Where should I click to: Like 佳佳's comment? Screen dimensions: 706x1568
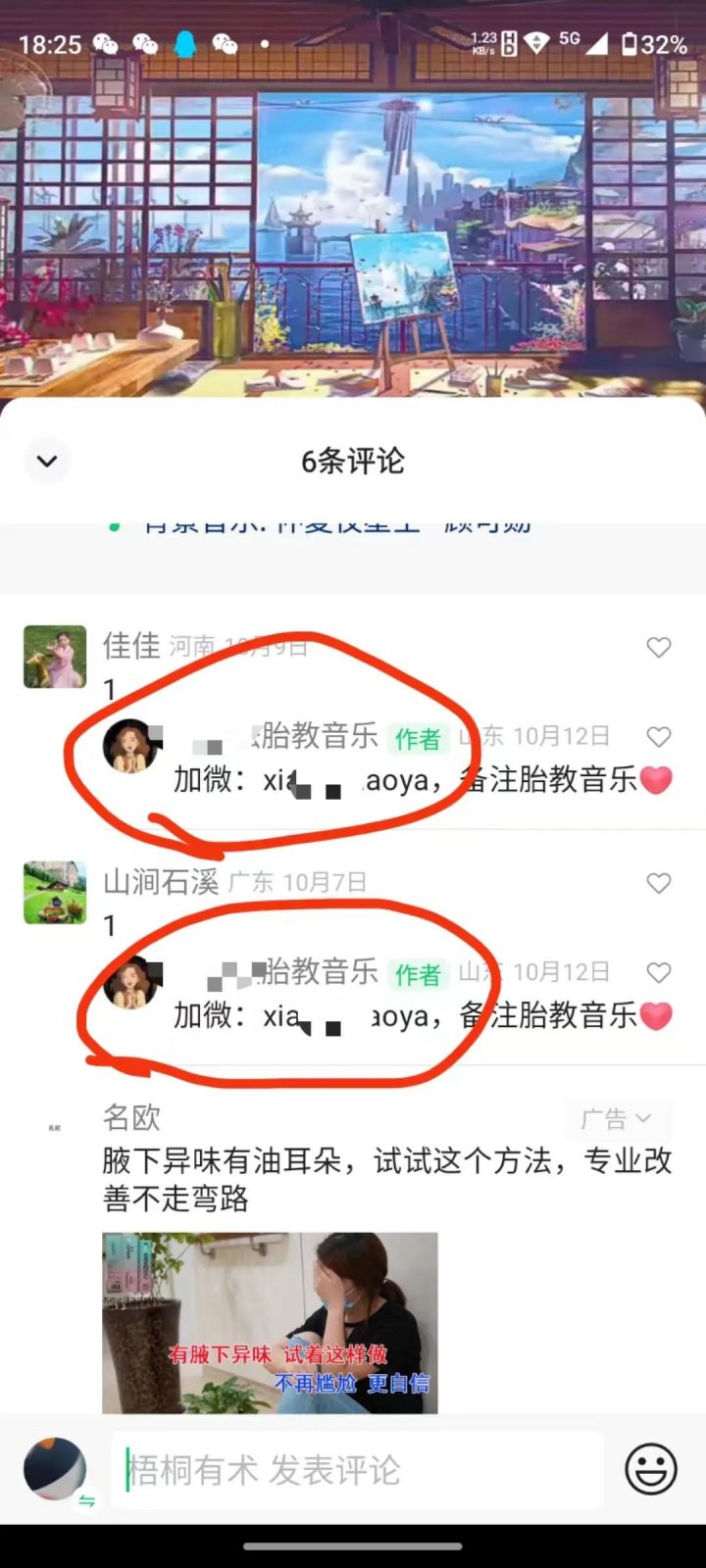point(659,648)
